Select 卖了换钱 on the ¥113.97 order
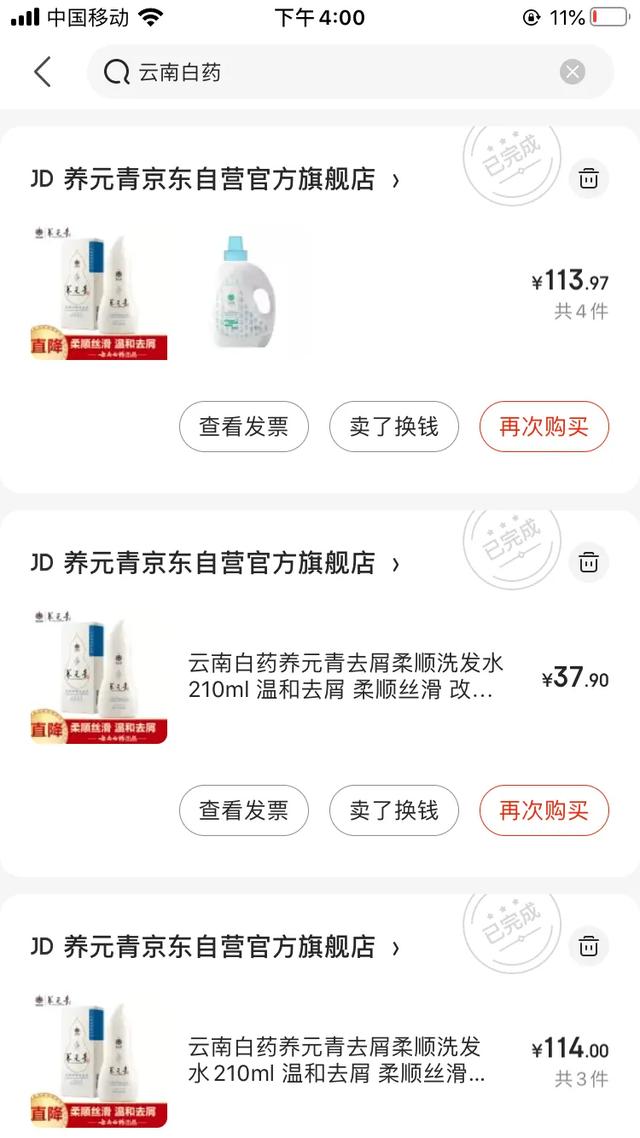This screenshot has height=1138, width=640. 394,427
